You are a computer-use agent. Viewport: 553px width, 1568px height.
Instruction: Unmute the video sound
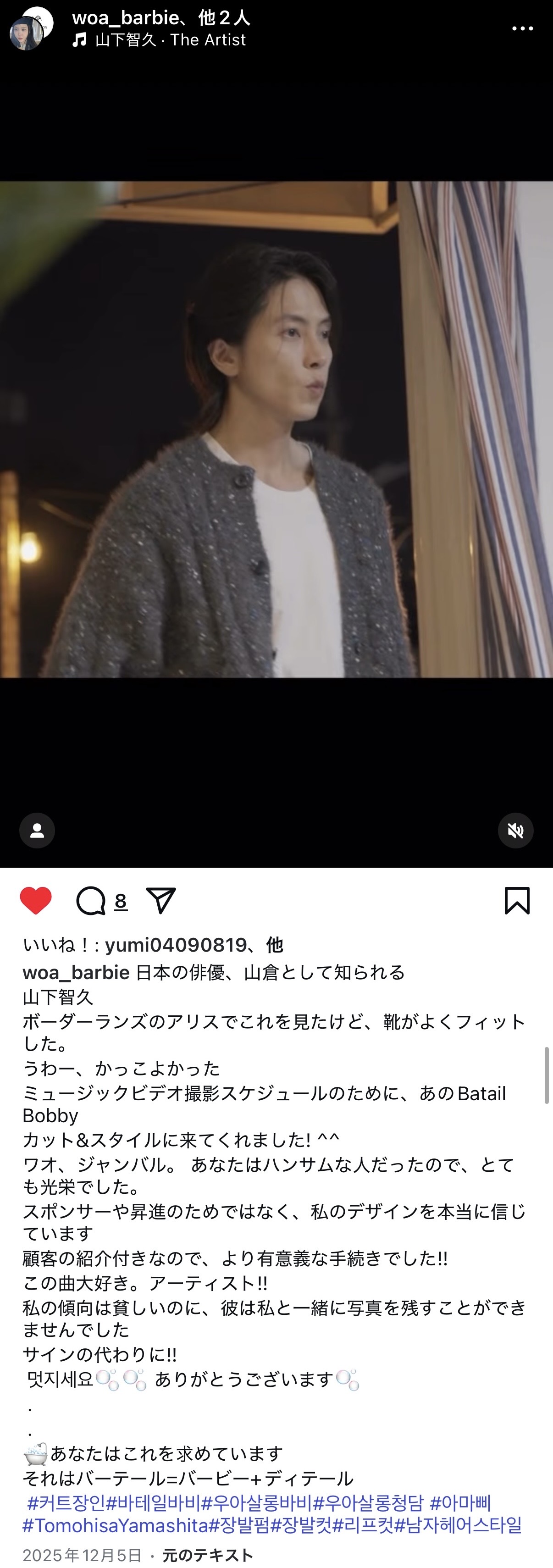point(515,830)
